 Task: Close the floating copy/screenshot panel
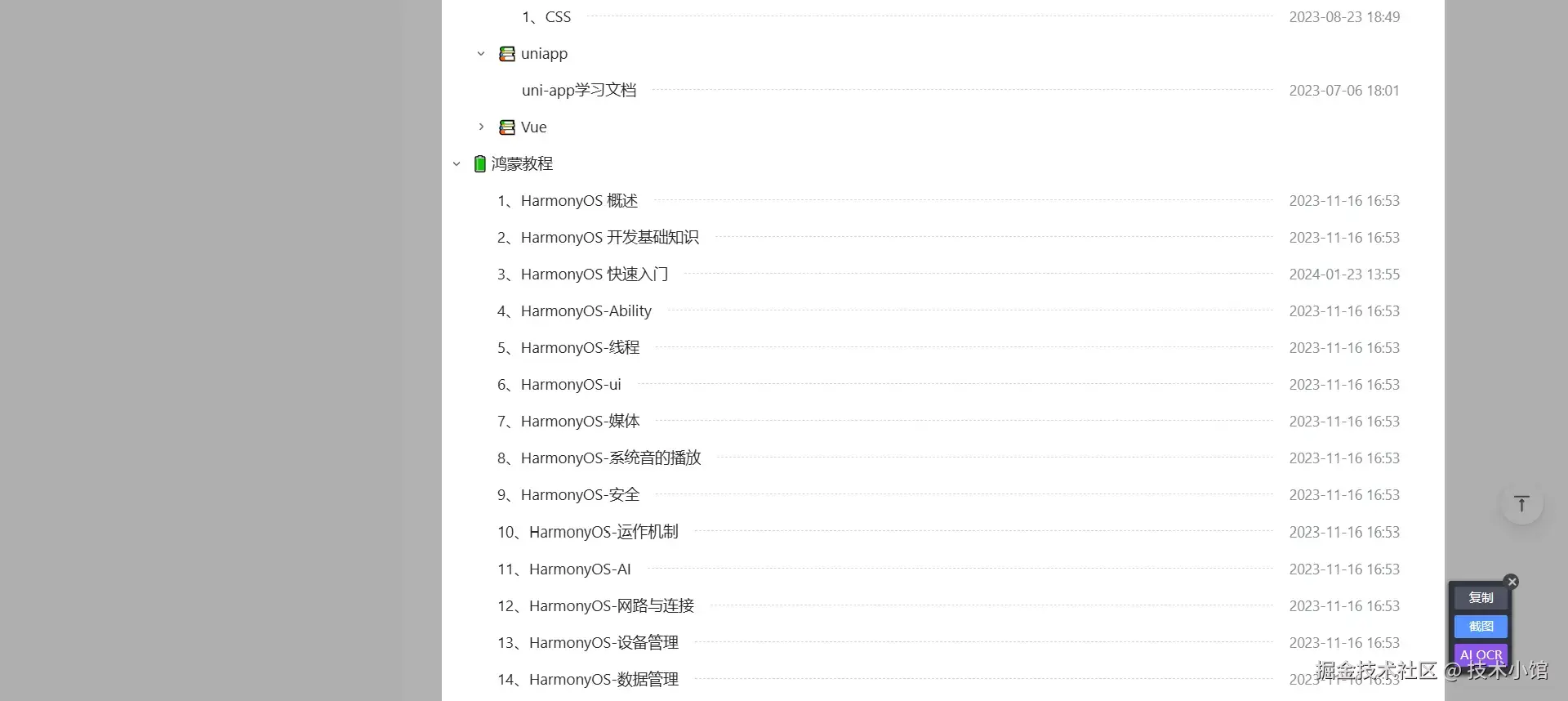point(1512,582)
